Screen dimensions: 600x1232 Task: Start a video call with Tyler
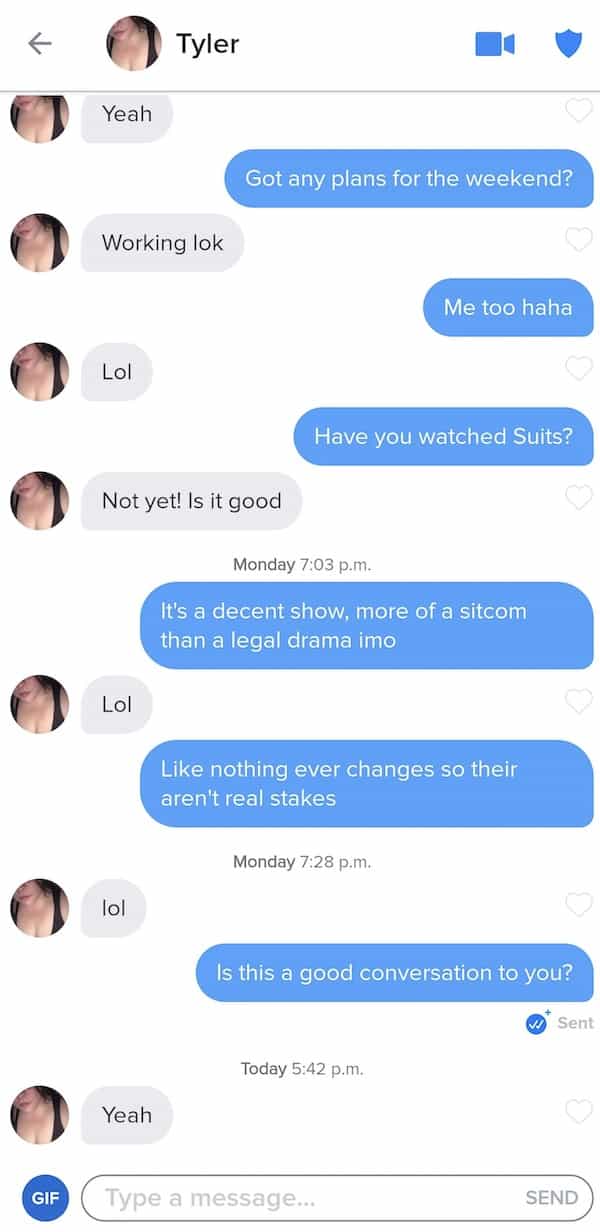pyautogui.click(x=494, y=44)
